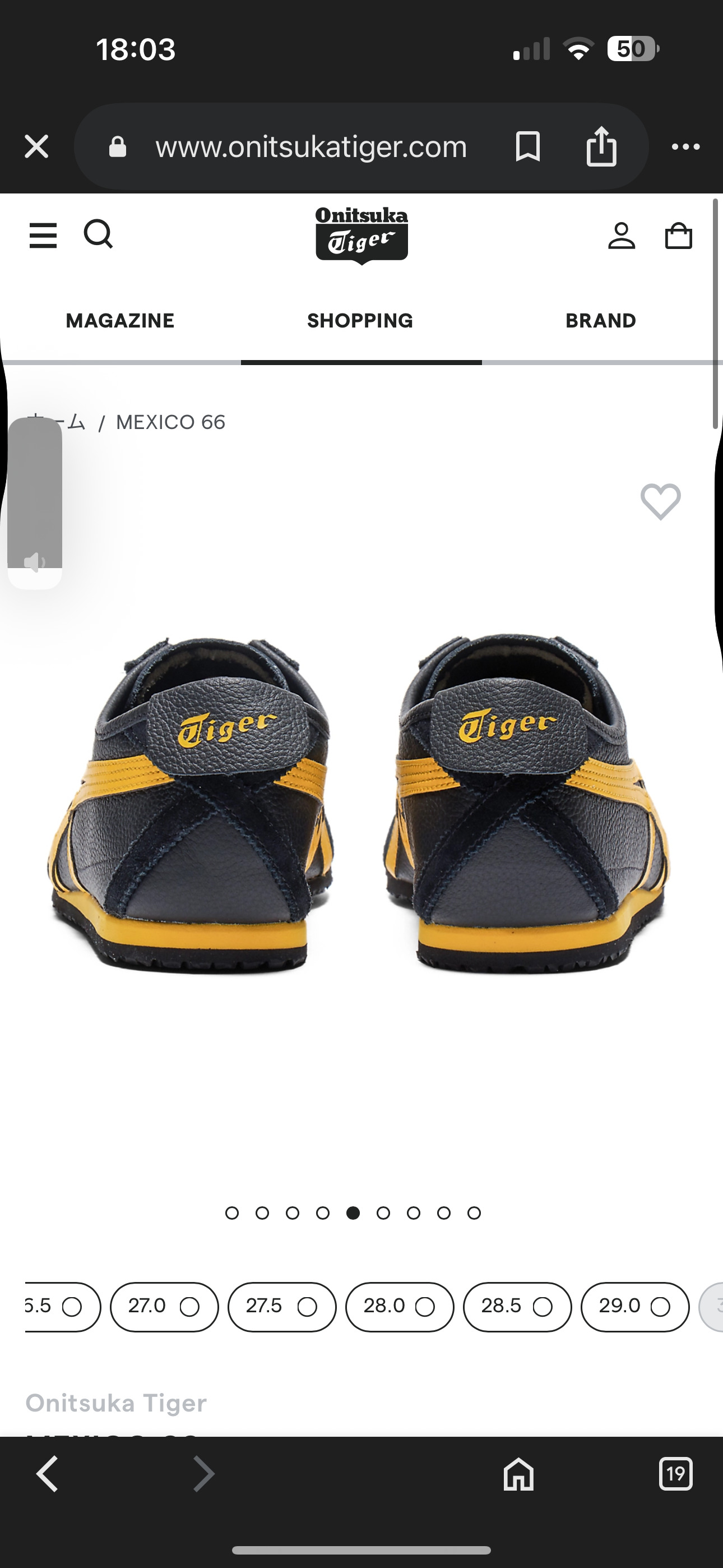Jump to the first carousel image dot

[x=234, y=1212]
